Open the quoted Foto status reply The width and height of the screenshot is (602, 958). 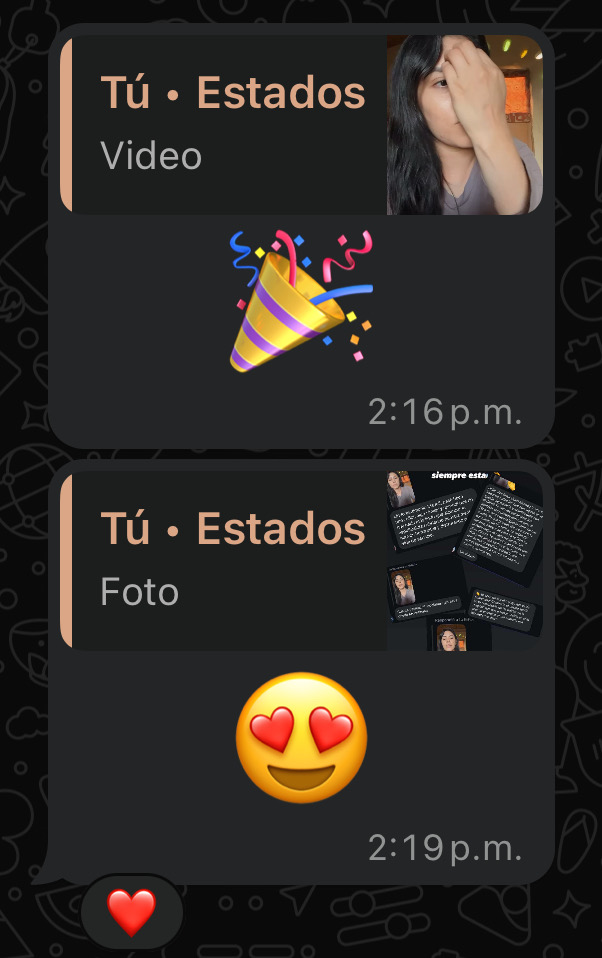(x=300, y=560)
